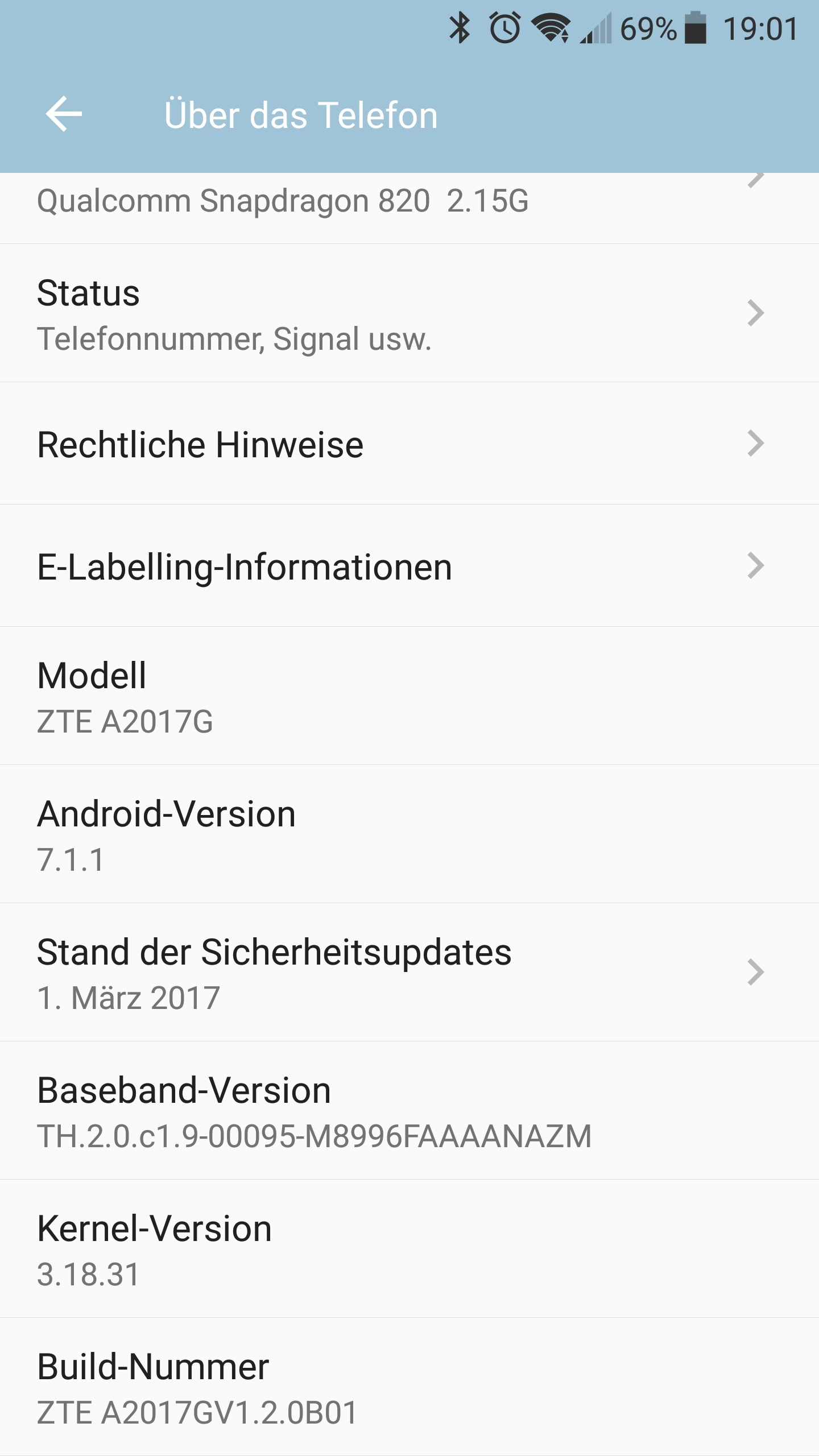This screenshot has width=819, height=1456.
Task: Go back from Über das Telefon
Action: point(64,114)
